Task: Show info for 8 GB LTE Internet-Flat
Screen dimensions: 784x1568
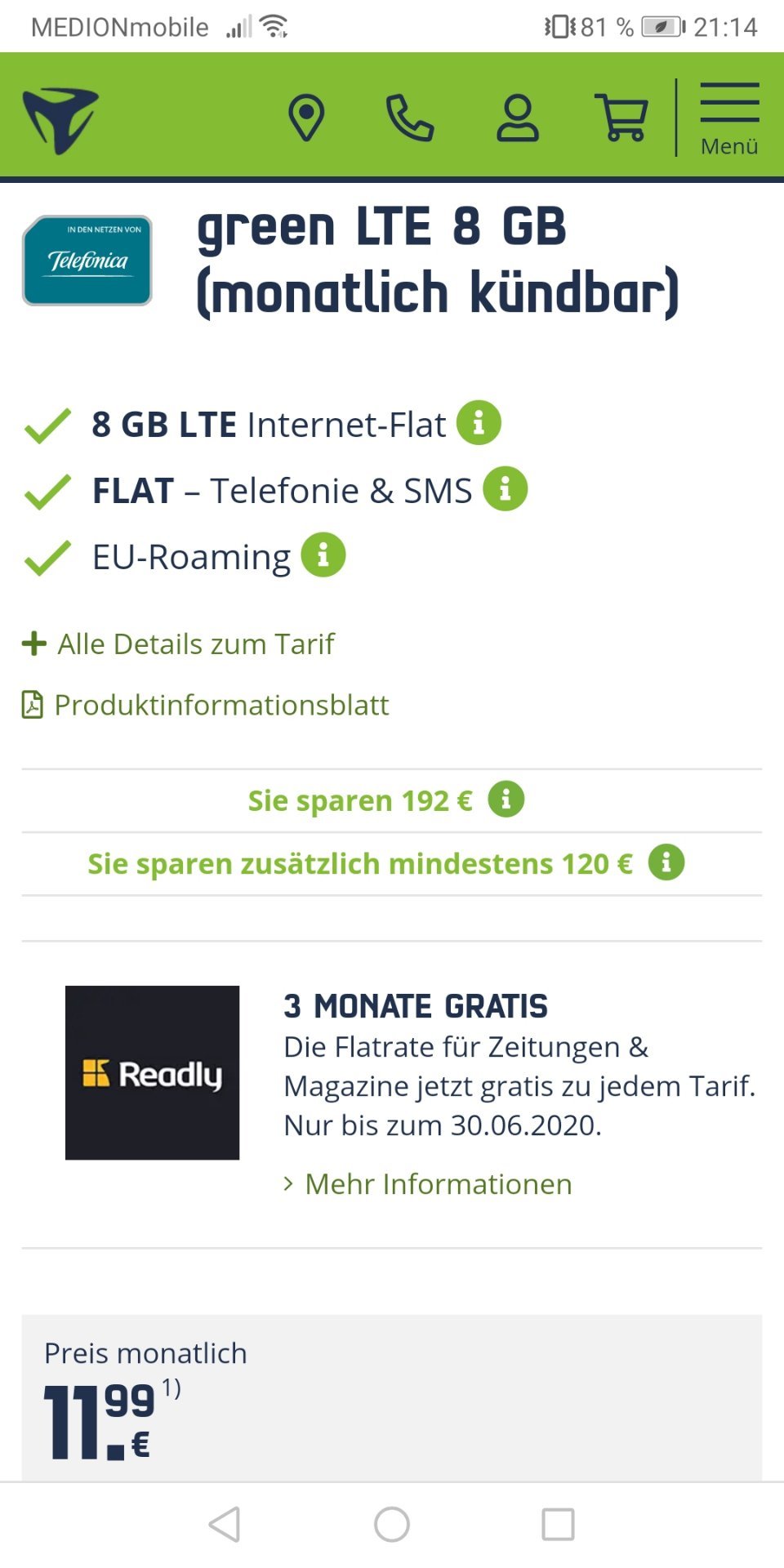Action: (479, 423)
